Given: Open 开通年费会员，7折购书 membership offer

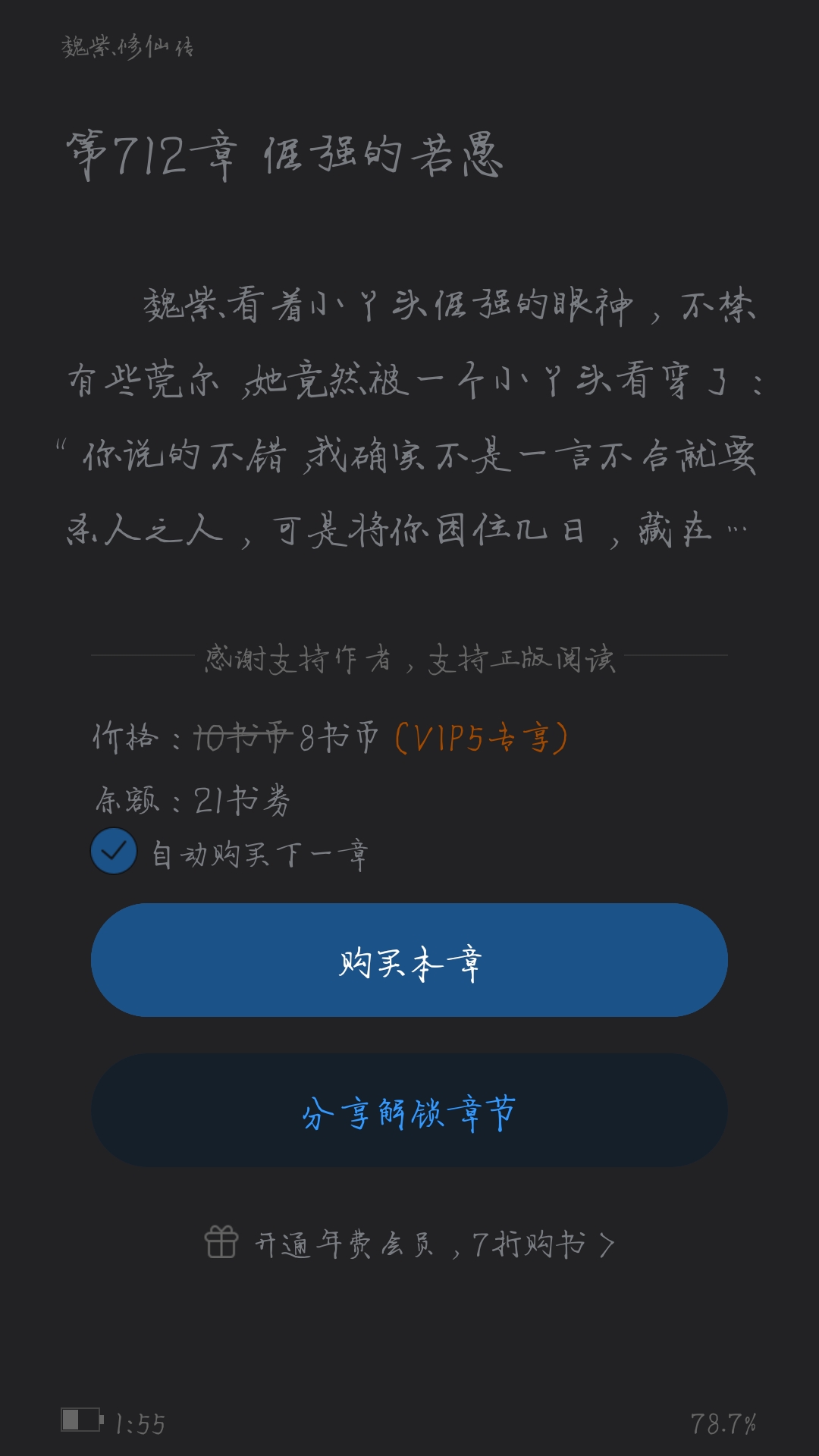Looking at the screenshot, I should click(x=409, y=1244).
